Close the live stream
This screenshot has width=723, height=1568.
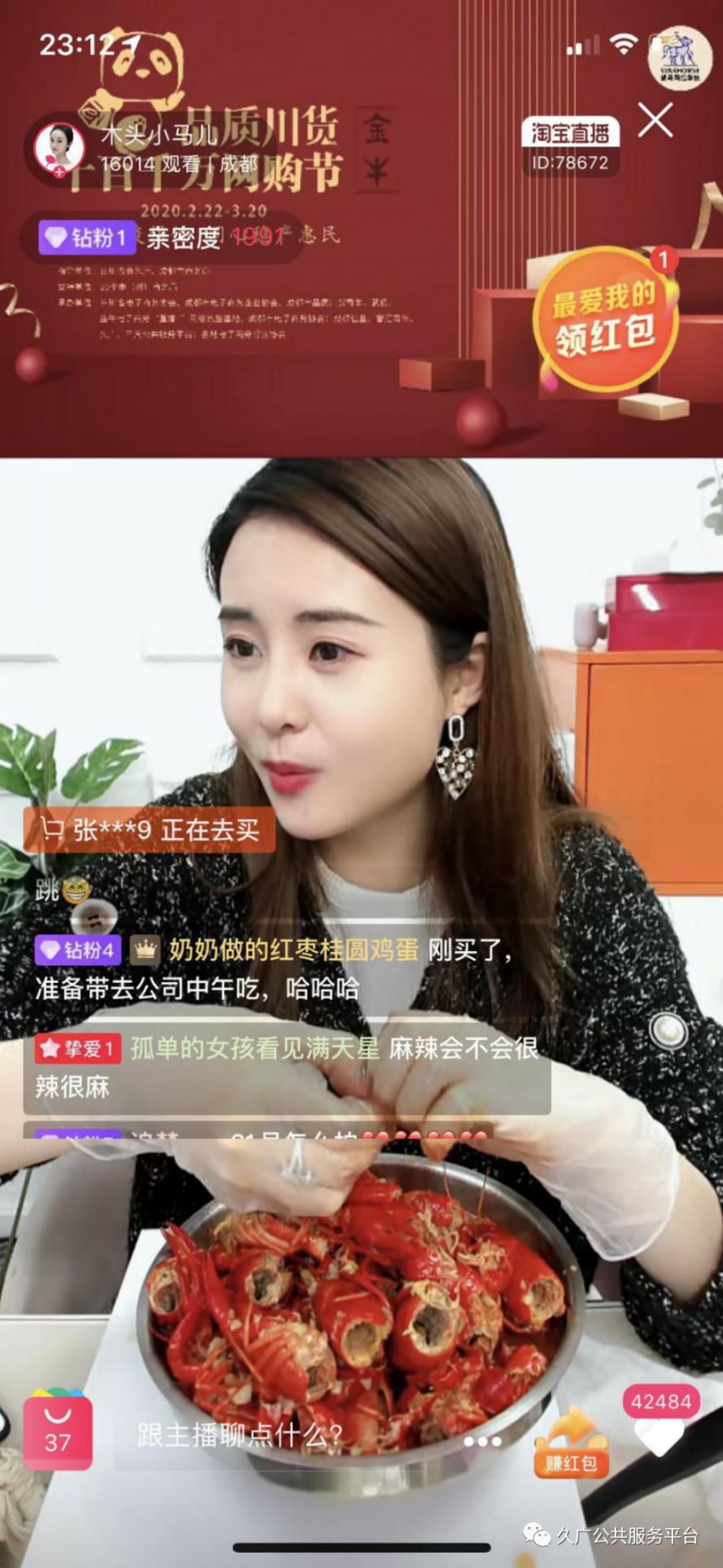coord(655,120)
